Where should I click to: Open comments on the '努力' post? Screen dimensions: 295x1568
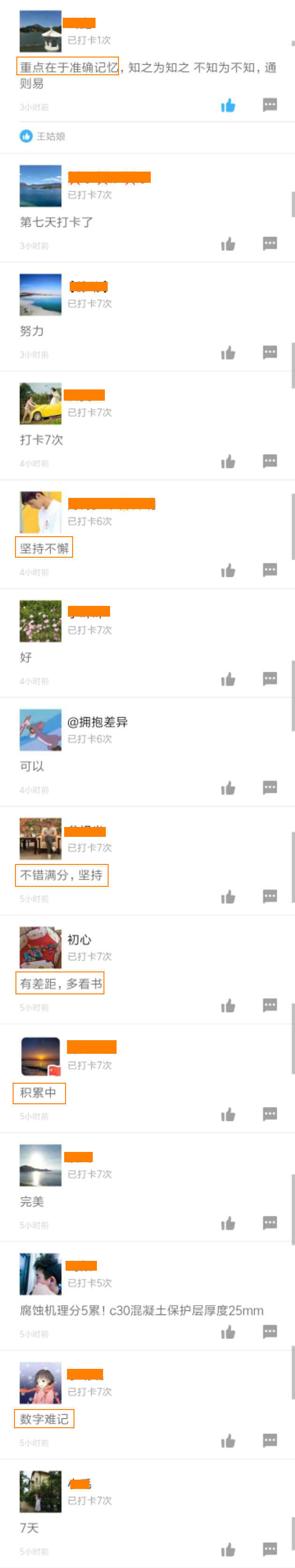(269, 352)
